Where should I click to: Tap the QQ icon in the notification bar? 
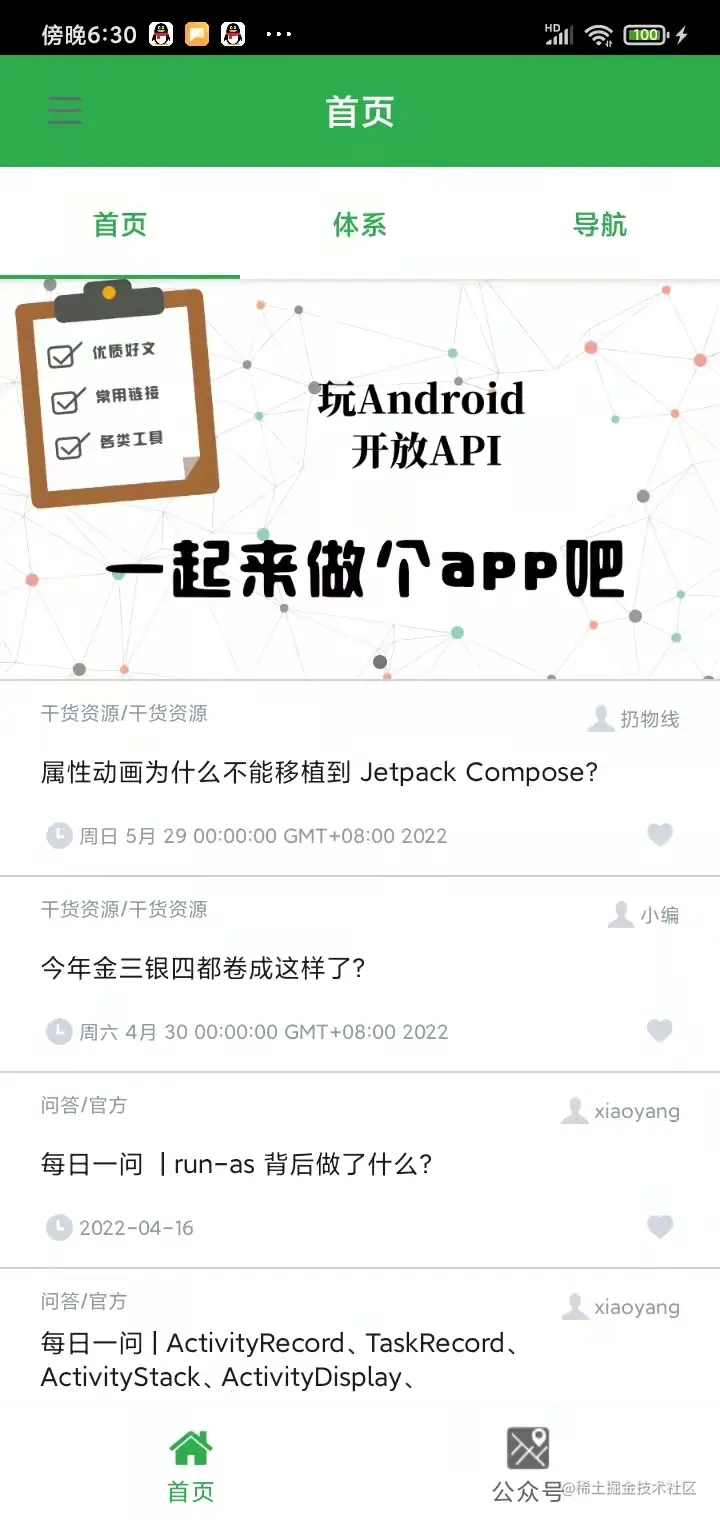tap(160, 32)
